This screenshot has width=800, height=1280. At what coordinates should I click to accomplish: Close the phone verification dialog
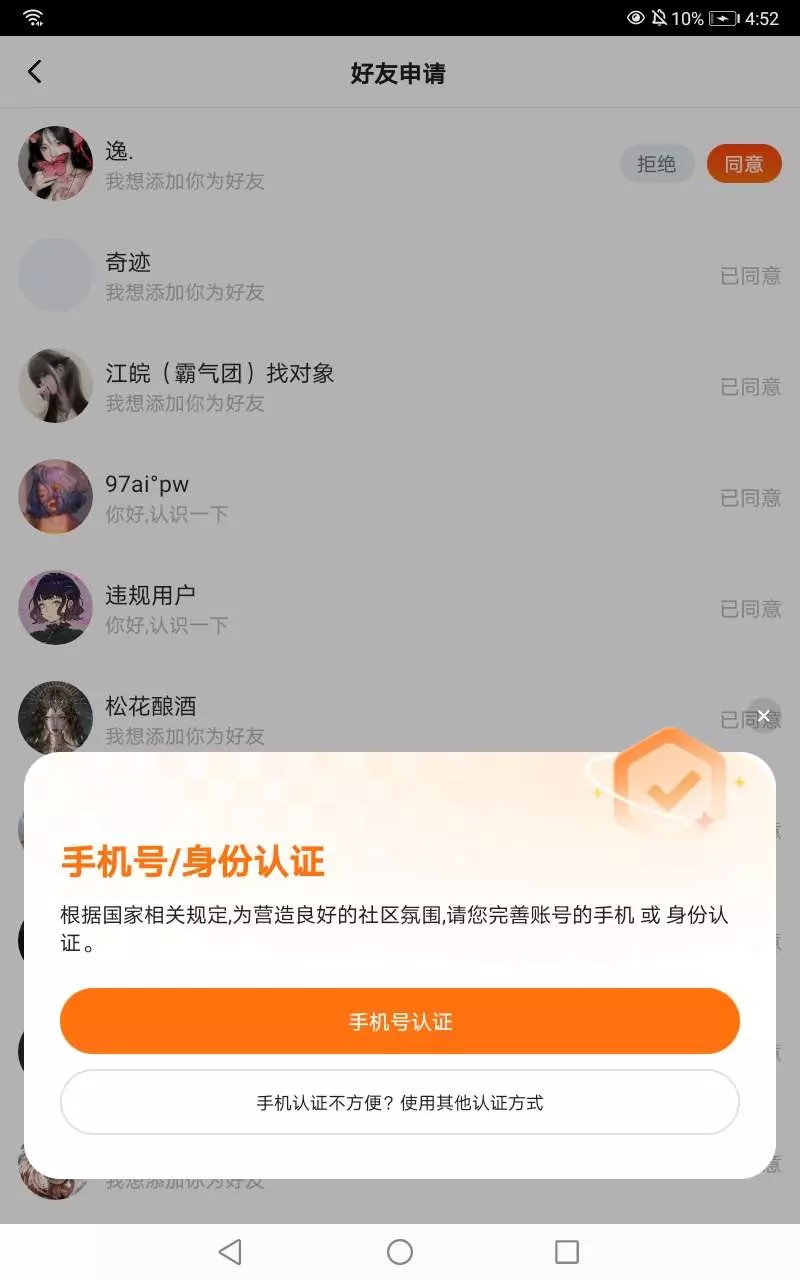[763, 716]
